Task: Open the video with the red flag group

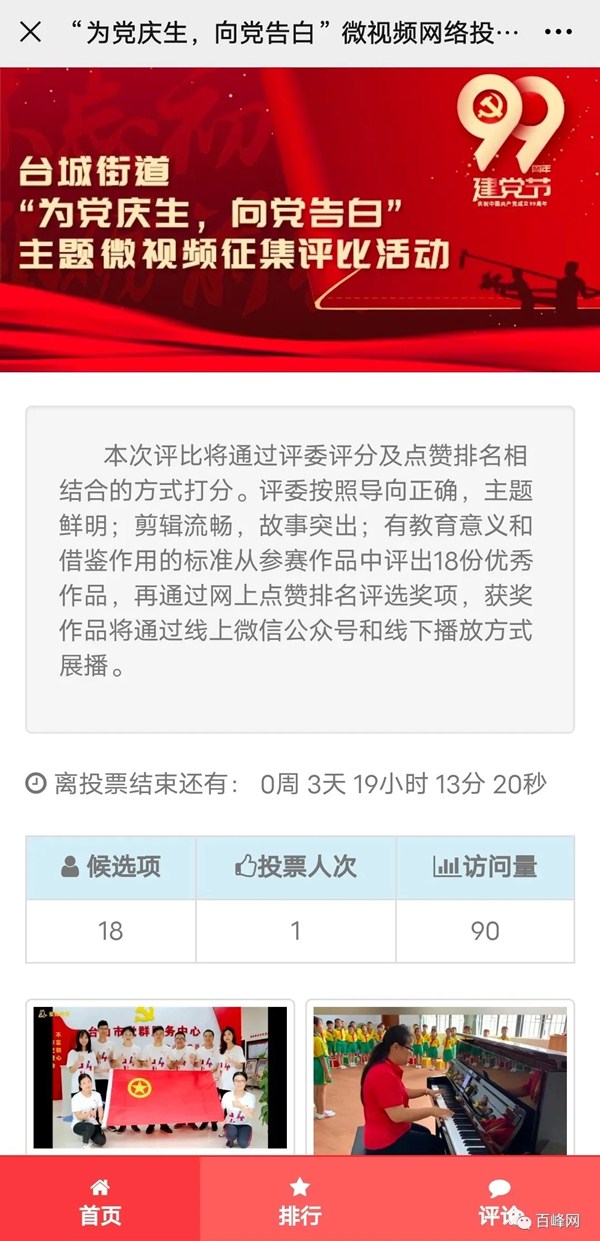Action: click(x=160, y=1077)
